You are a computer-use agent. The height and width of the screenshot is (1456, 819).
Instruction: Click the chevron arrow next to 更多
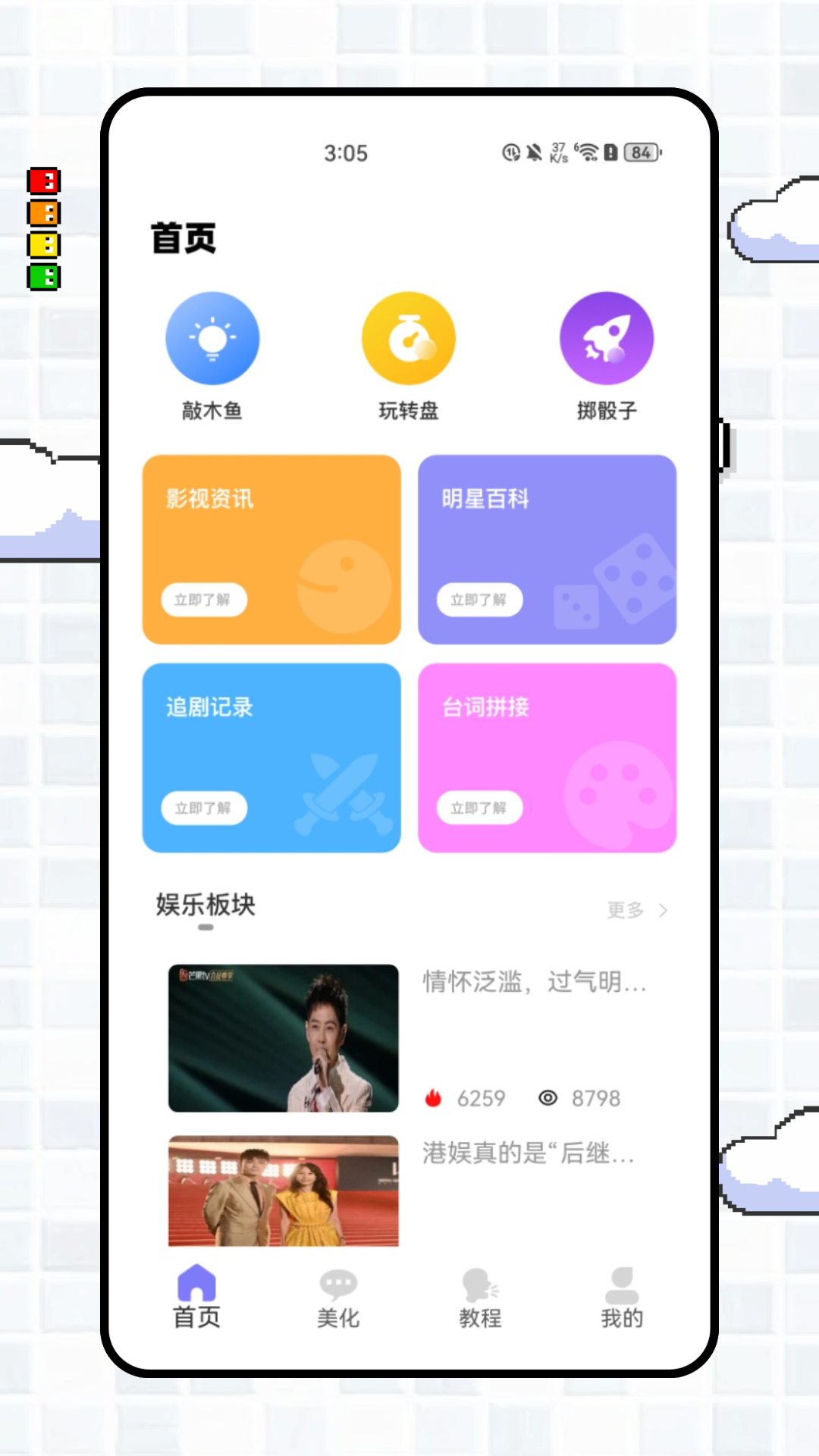(663, 911)
